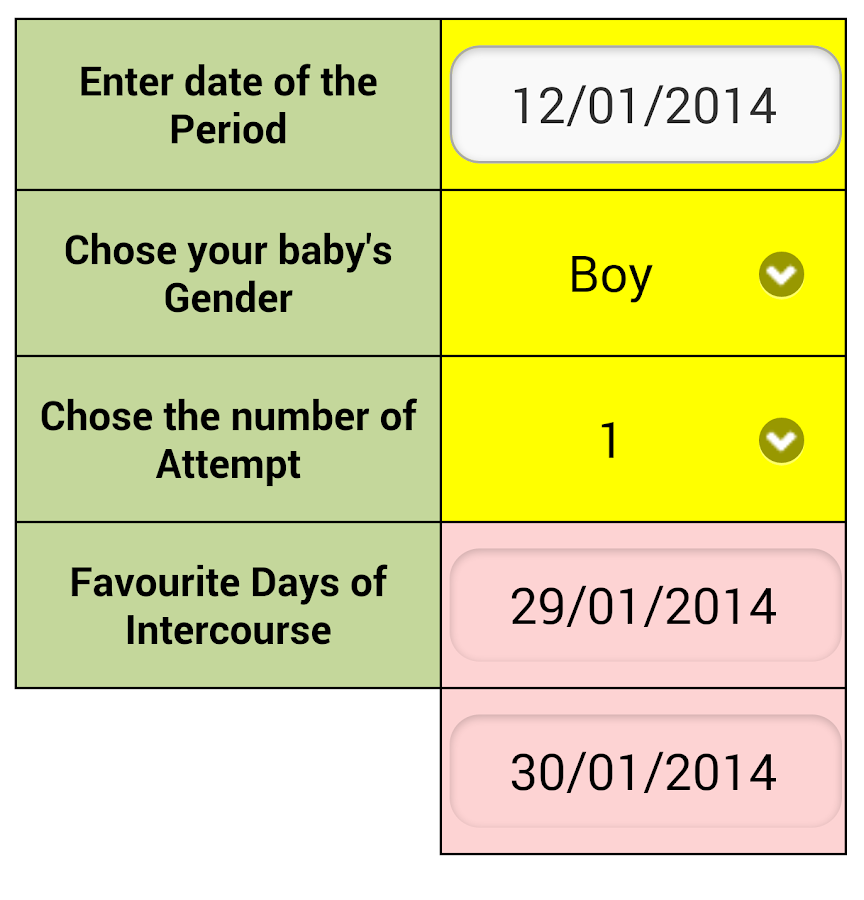
Task: Tap the period date field showing 12/01/2014
Action: click(x=644, y=105)
